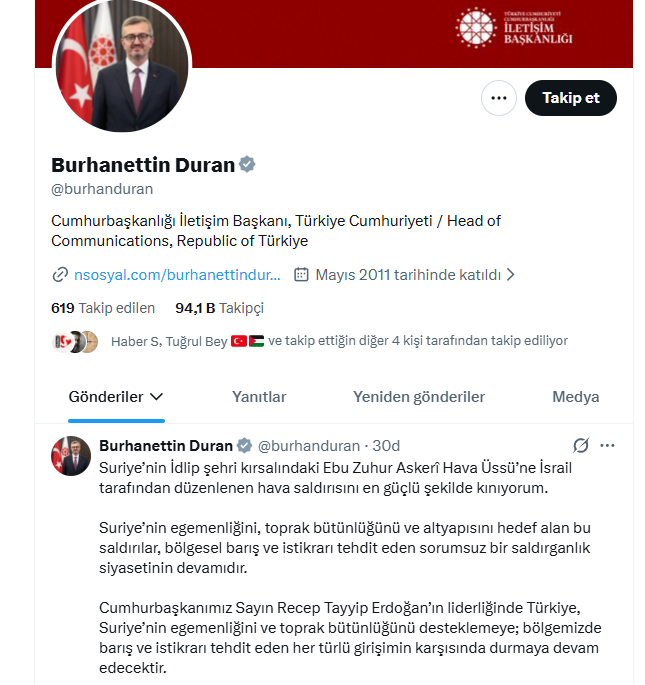View the large profile photo

(x=122, y=65)
